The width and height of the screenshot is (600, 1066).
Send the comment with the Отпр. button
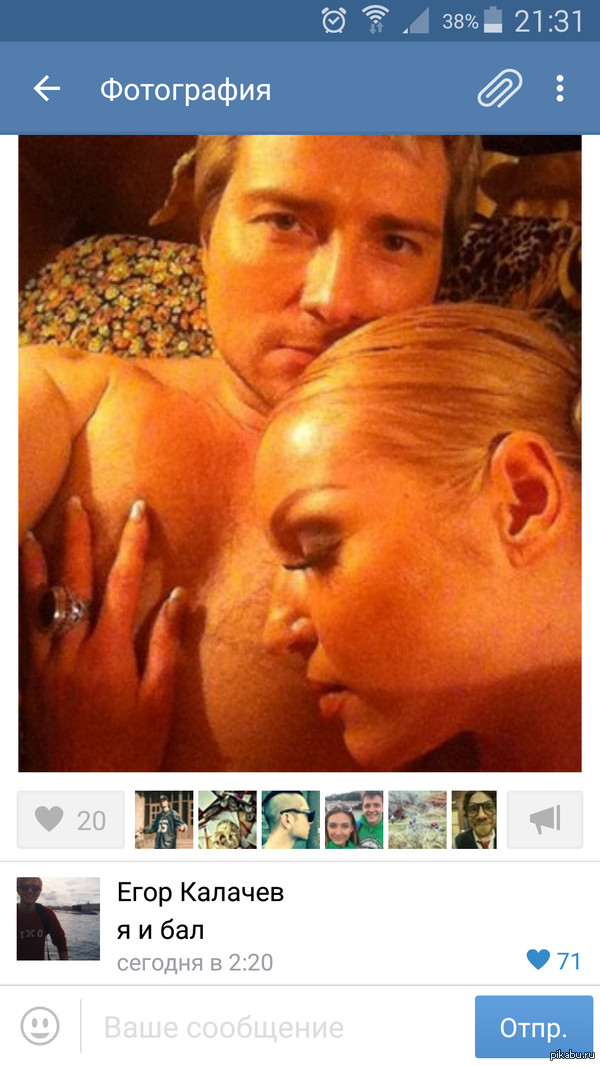(x=532, y=1027)
